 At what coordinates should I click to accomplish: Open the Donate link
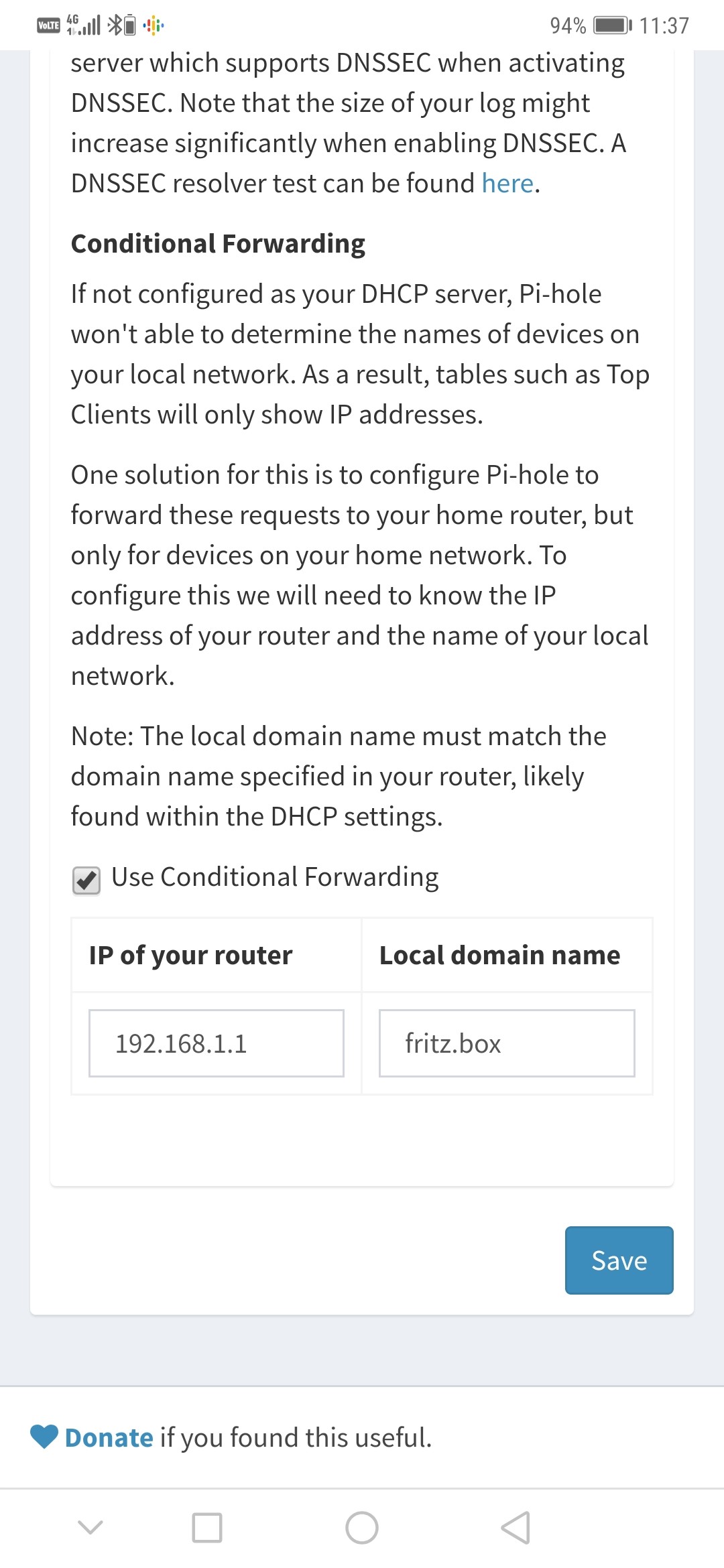point(109,1438)
